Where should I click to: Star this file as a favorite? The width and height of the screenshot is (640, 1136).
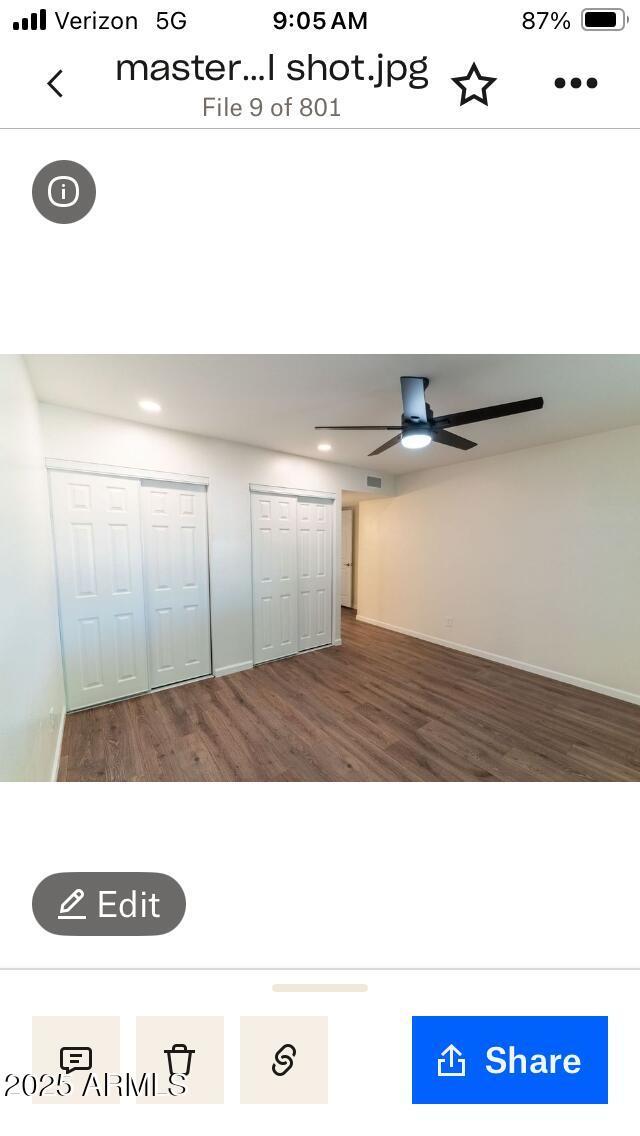click(x=473, y=85)
